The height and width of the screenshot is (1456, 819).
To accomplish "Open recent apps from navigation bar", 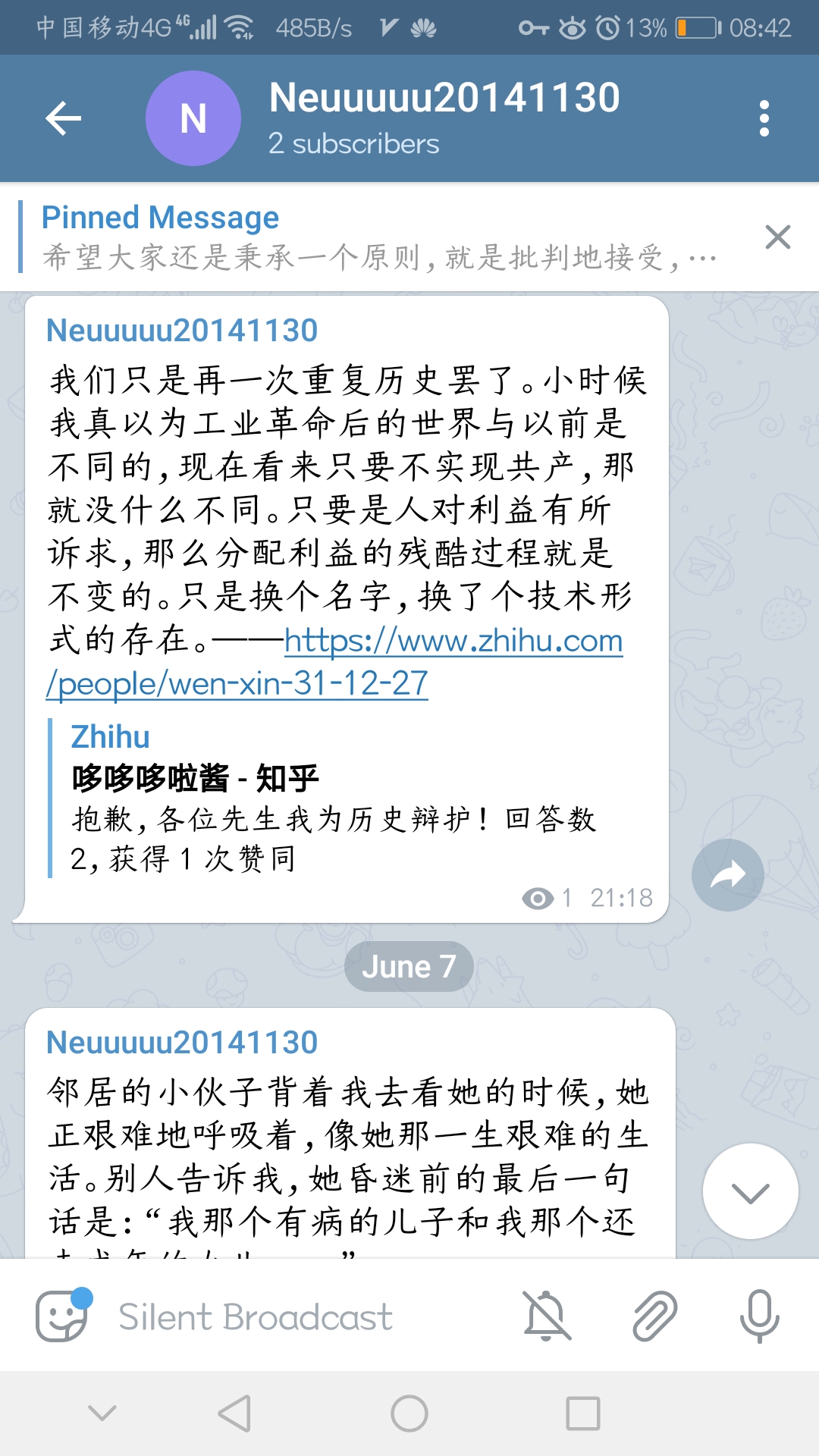I will (x=582, y=1414).
